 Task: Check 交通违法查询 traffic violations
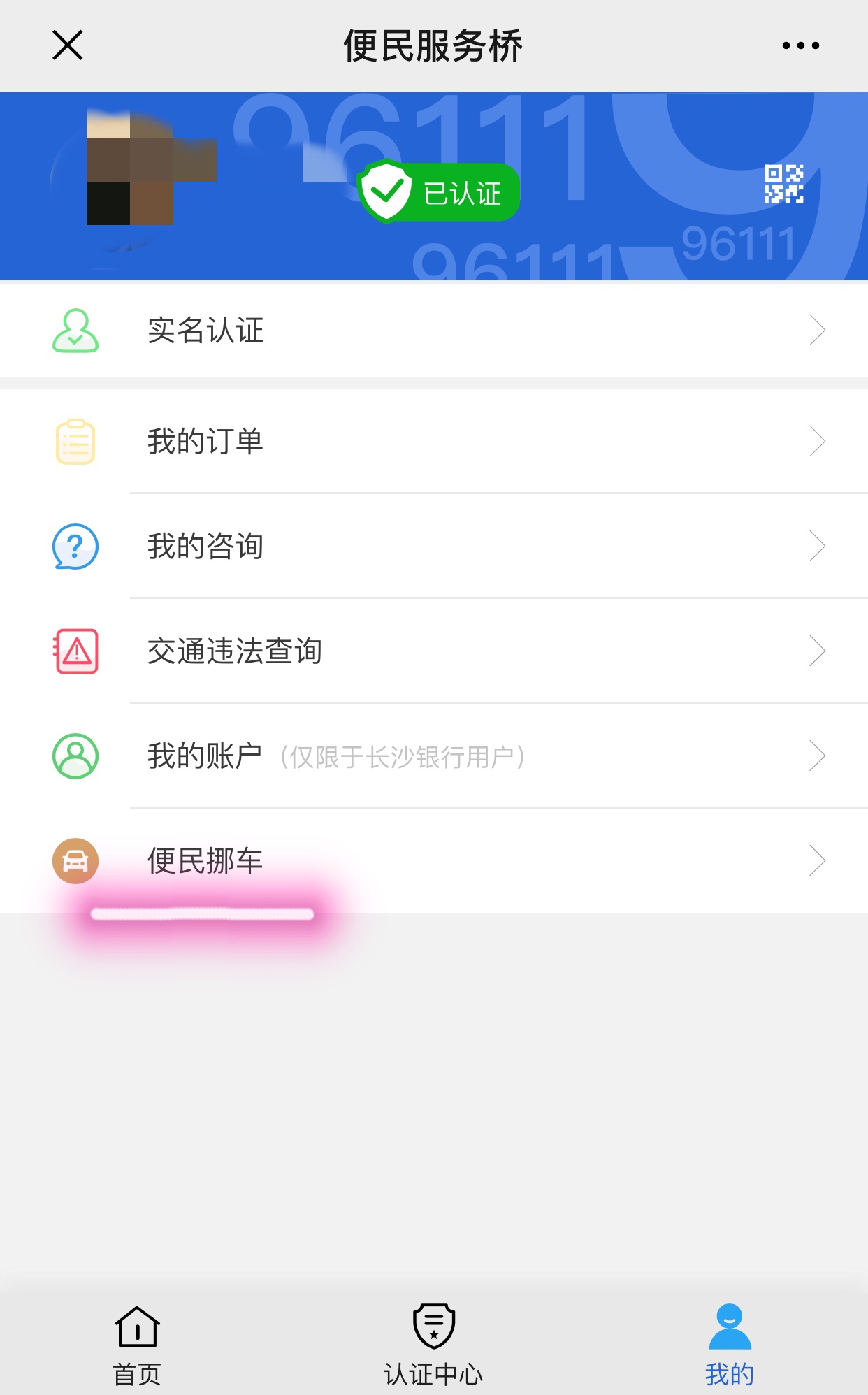pos(433,651)
